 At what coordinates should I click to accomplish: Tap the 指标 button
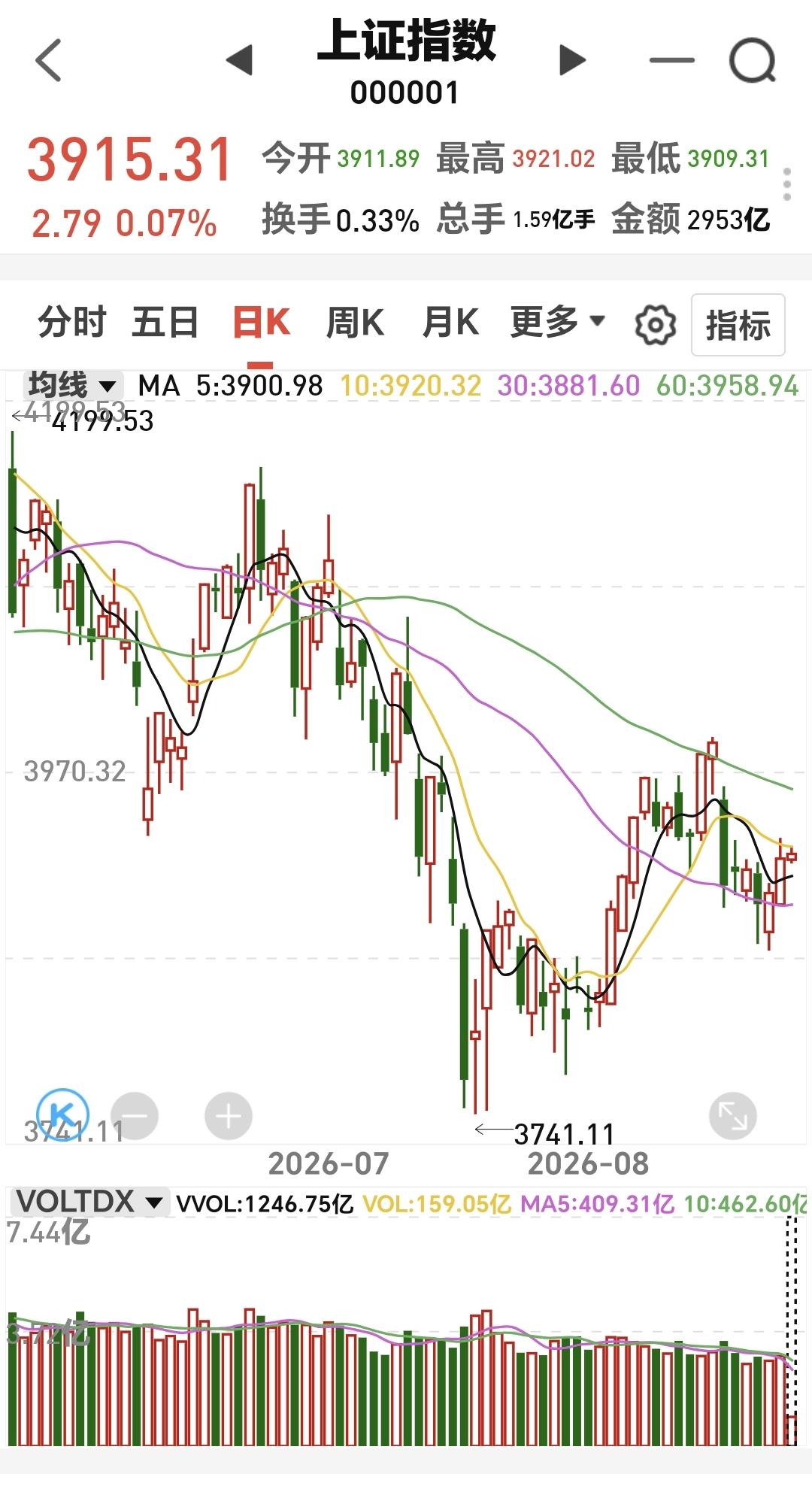pyautogui.click(x=738, y=325)
